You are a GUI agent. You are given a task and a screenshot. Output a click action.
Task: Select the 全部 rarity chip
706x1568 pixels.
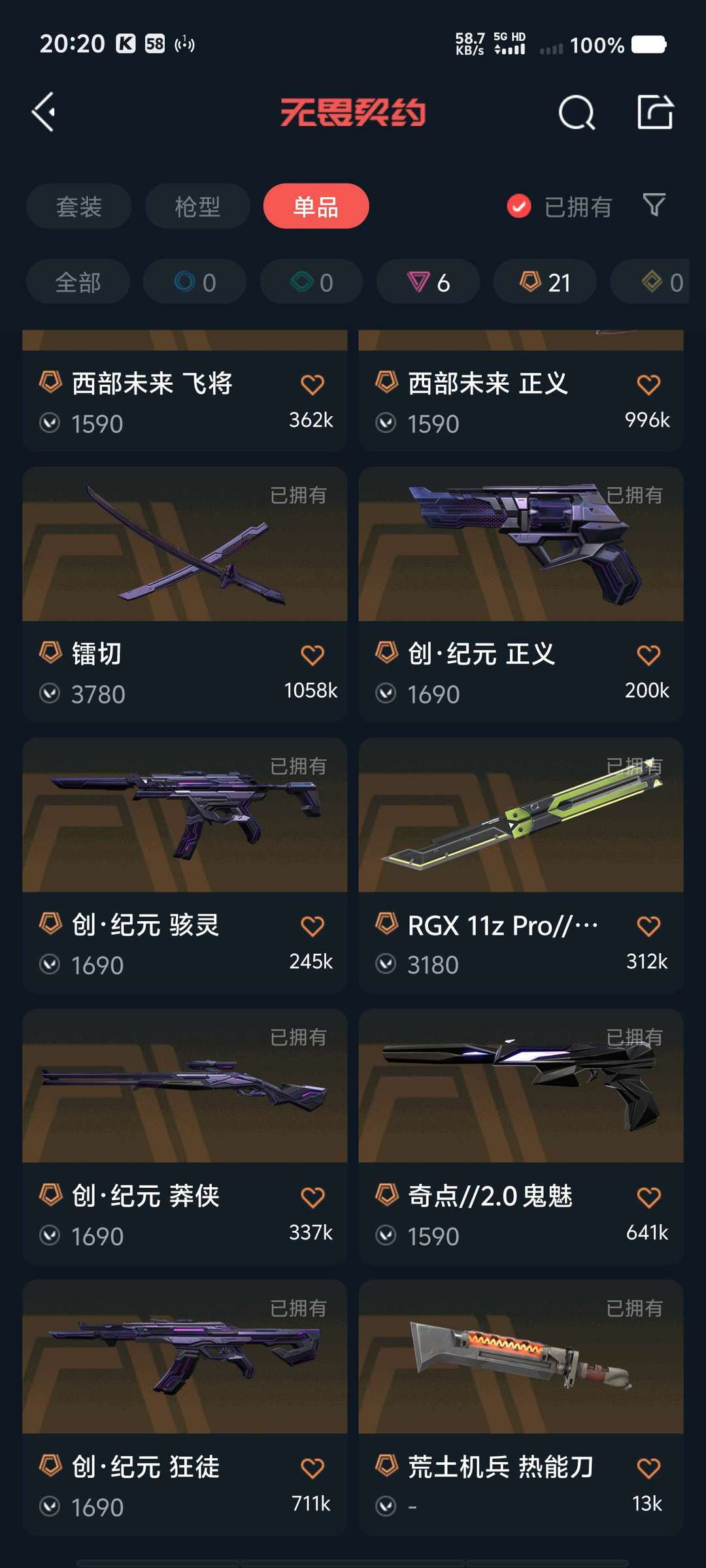pos(78,282)
